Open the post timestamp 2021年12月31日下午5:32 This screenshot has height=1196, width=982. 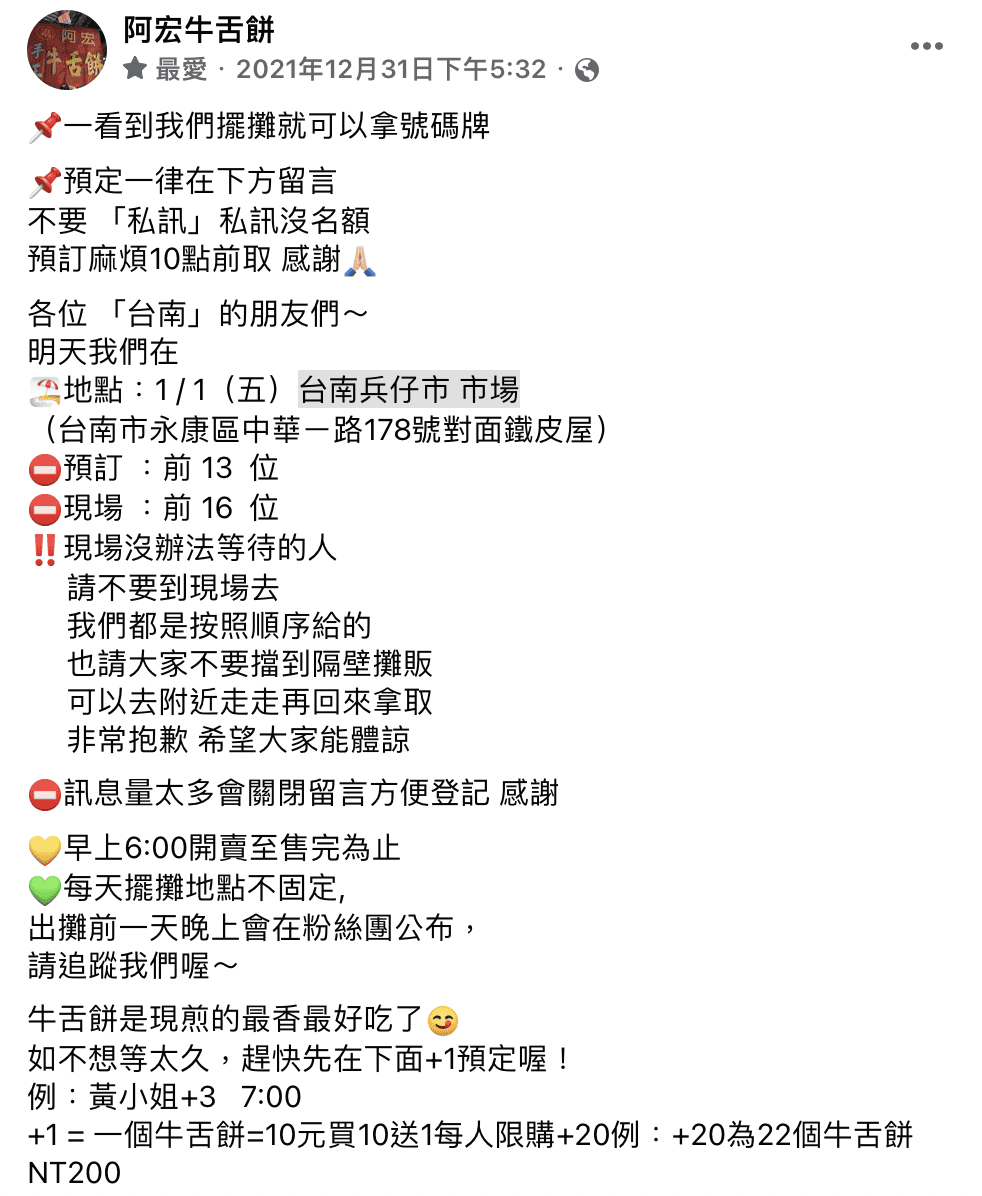[x=391, y=69]
